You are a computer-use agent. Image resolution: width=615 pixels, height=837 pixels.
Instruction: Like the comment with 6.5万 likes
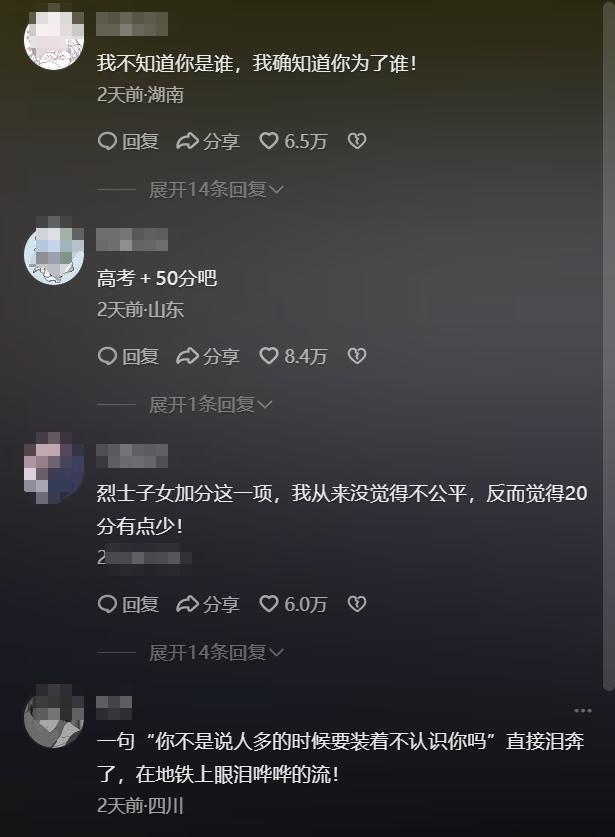(293, 141)
